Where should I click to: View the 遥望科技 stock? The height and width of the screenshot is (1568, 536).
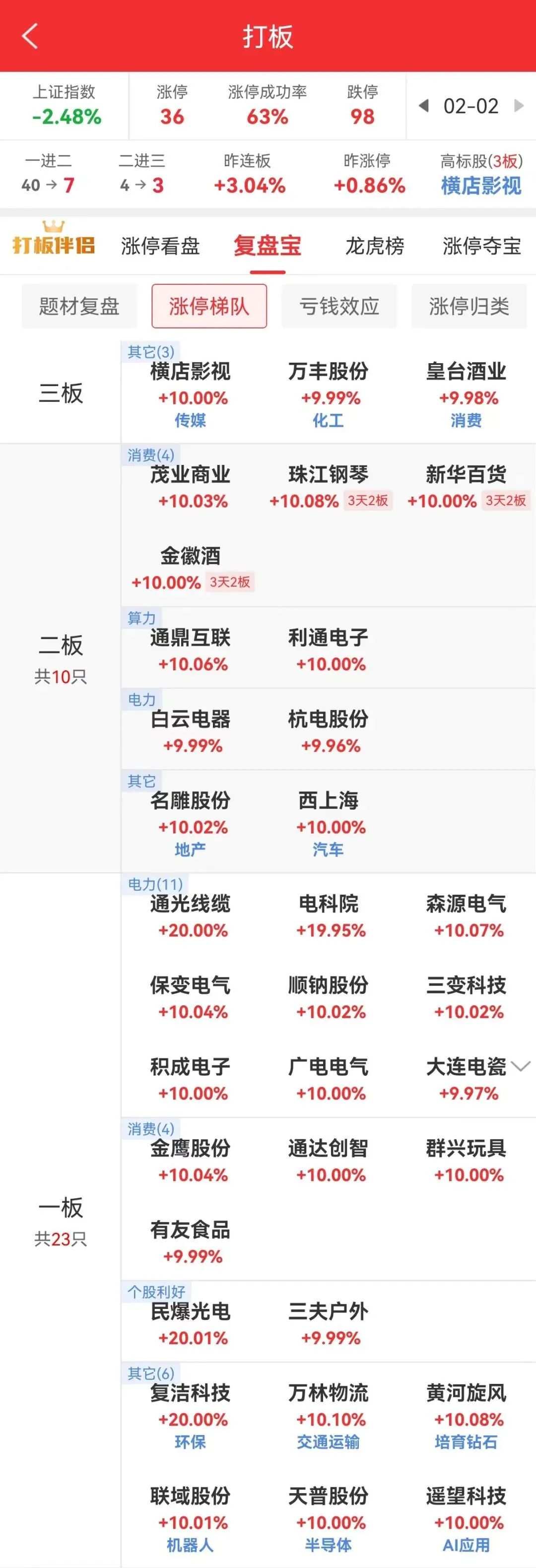pyautogui.click(x=466, y=1496)
